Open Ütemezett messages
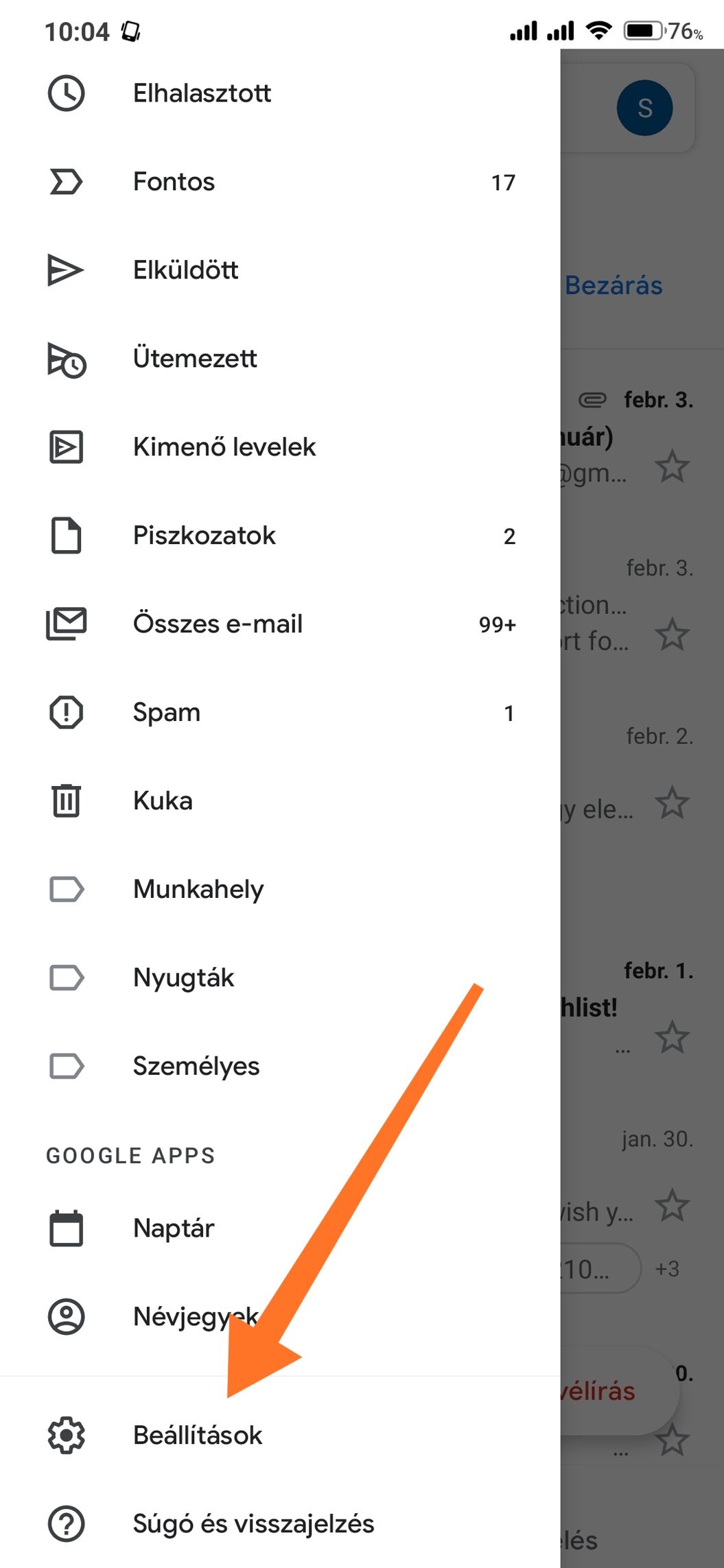Image resolution: width=724 pixels, height=1568 pixels. (280, 359)
